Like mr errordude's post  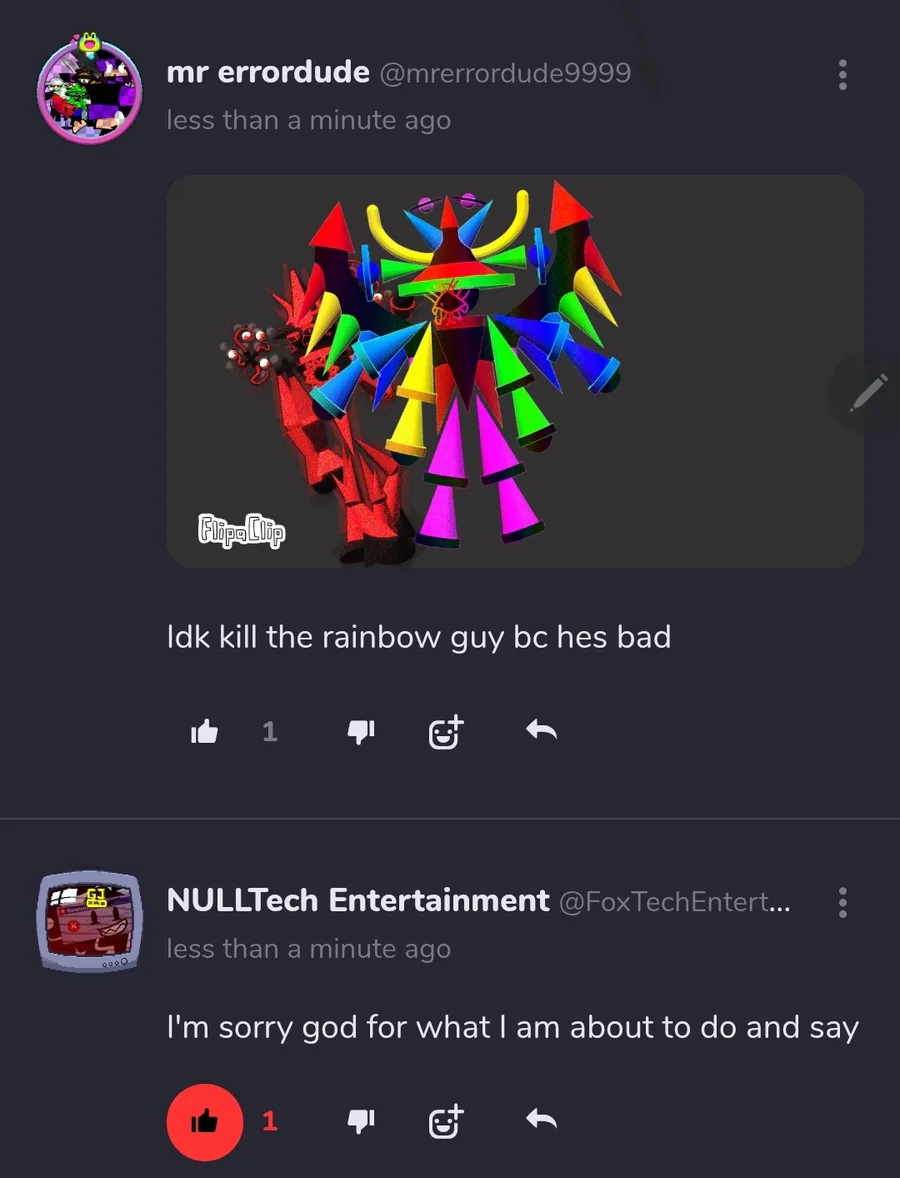[x=204, y=732]
